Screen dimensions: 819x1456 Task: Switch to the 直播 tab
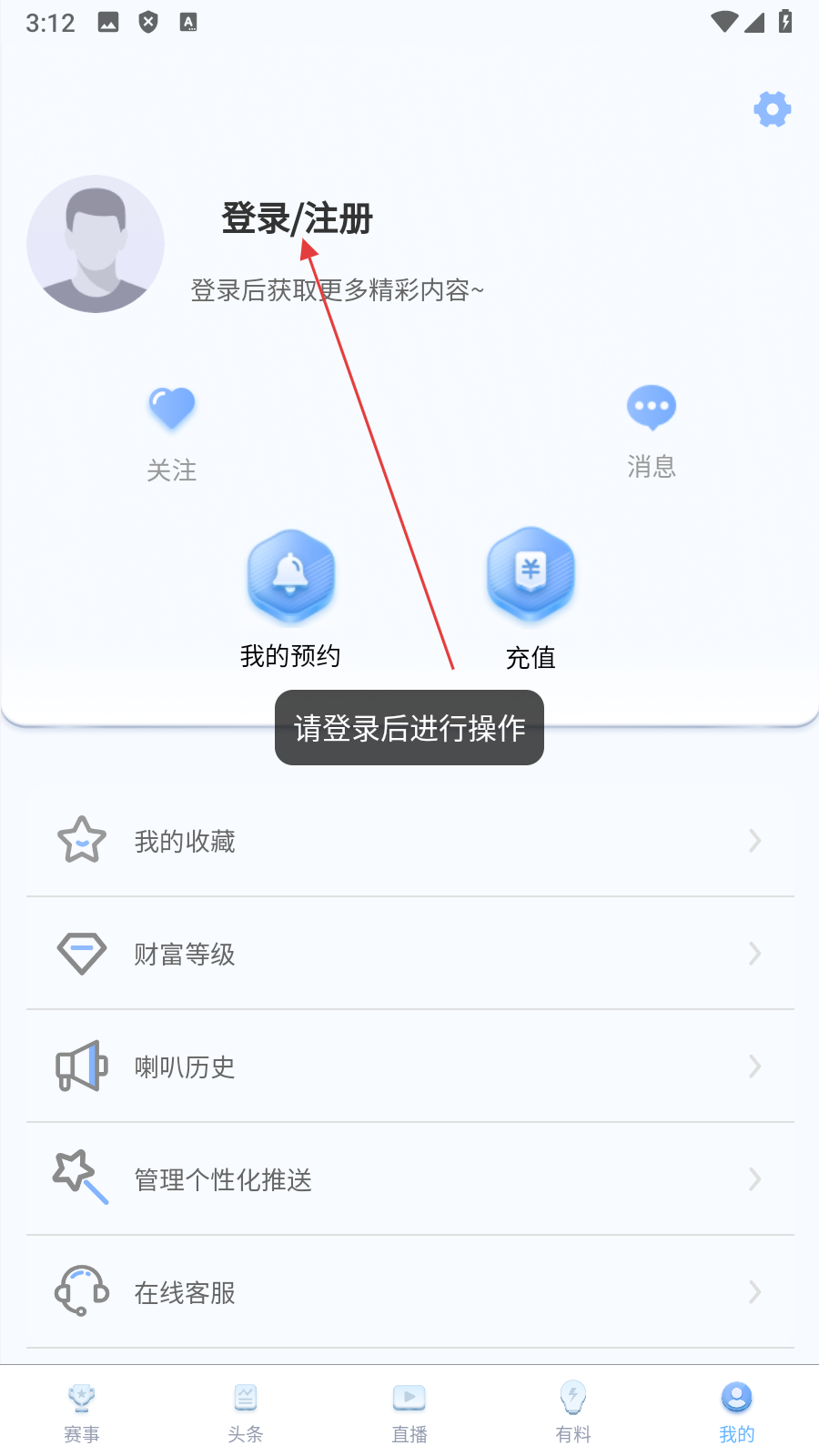point(409,1412)
